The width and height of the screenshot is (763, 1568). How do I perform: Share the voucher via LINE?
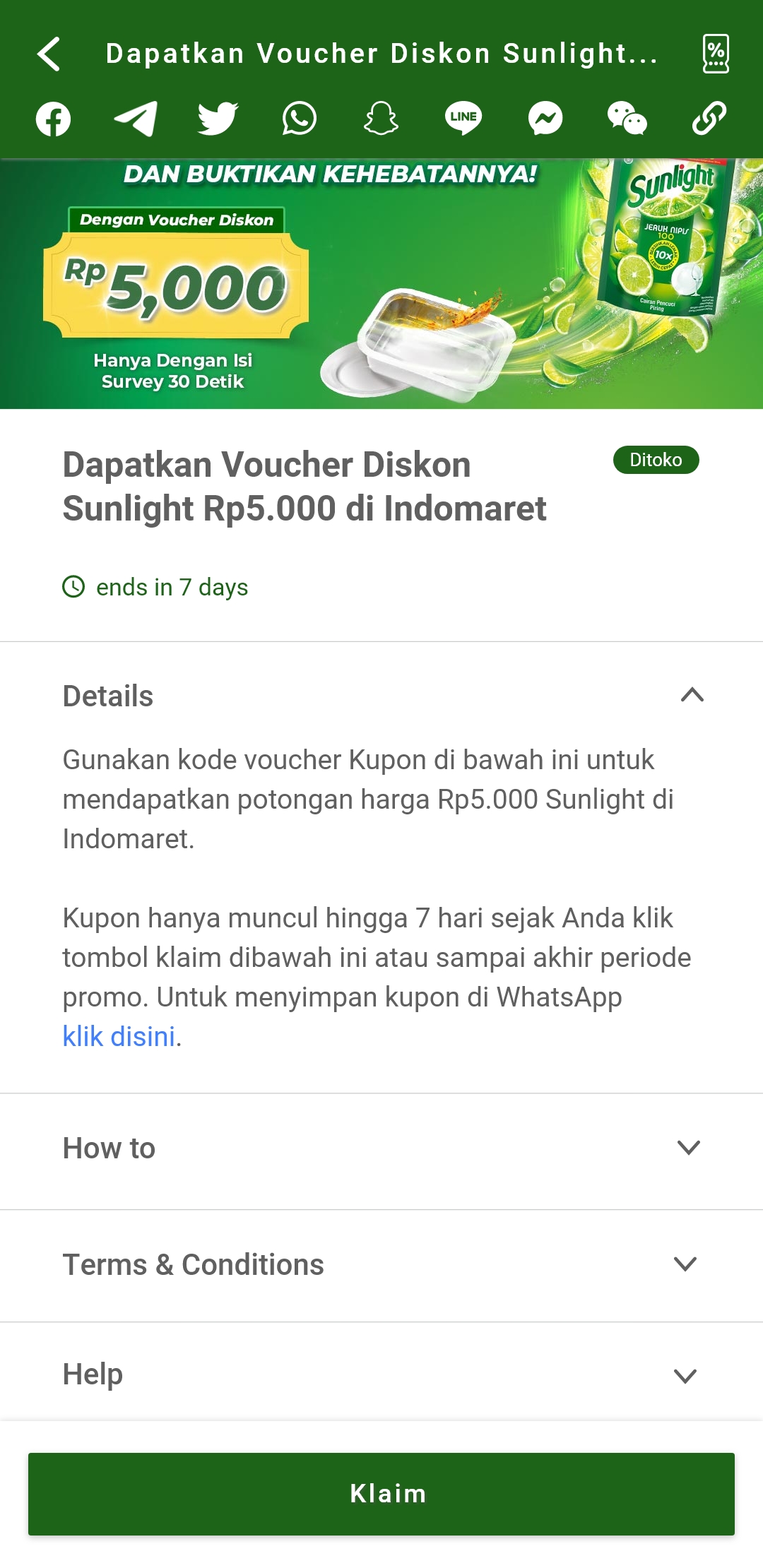pyautogui.click(x=463, y=119)
